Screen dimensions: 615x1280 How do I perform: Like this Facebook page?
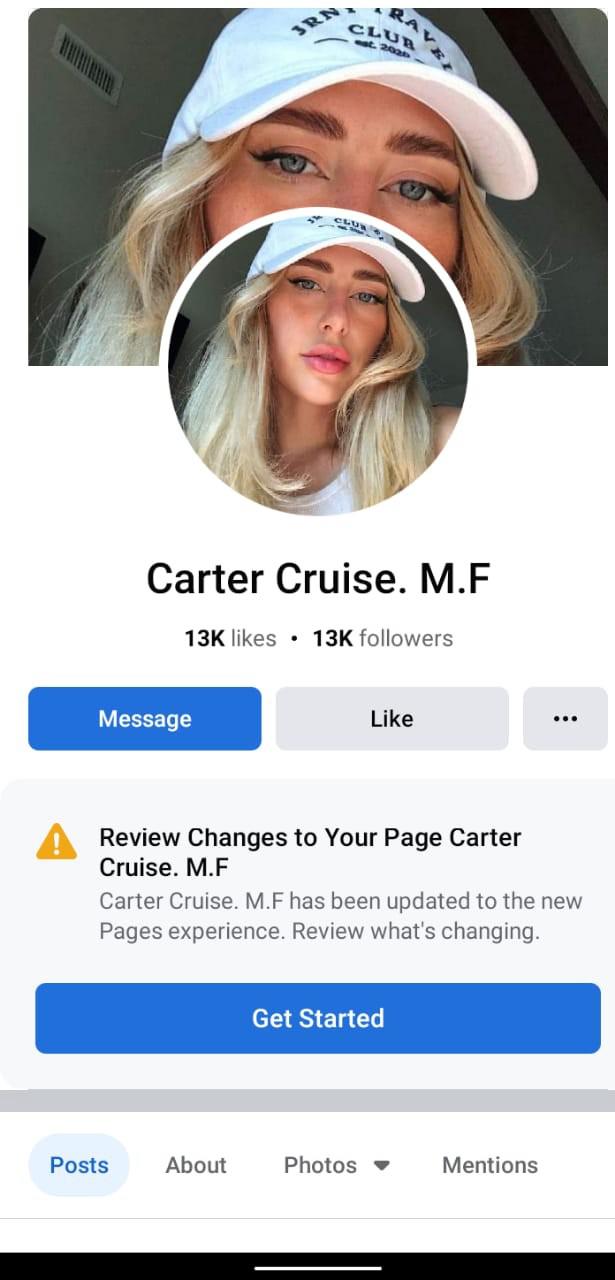tap(391, 718)
